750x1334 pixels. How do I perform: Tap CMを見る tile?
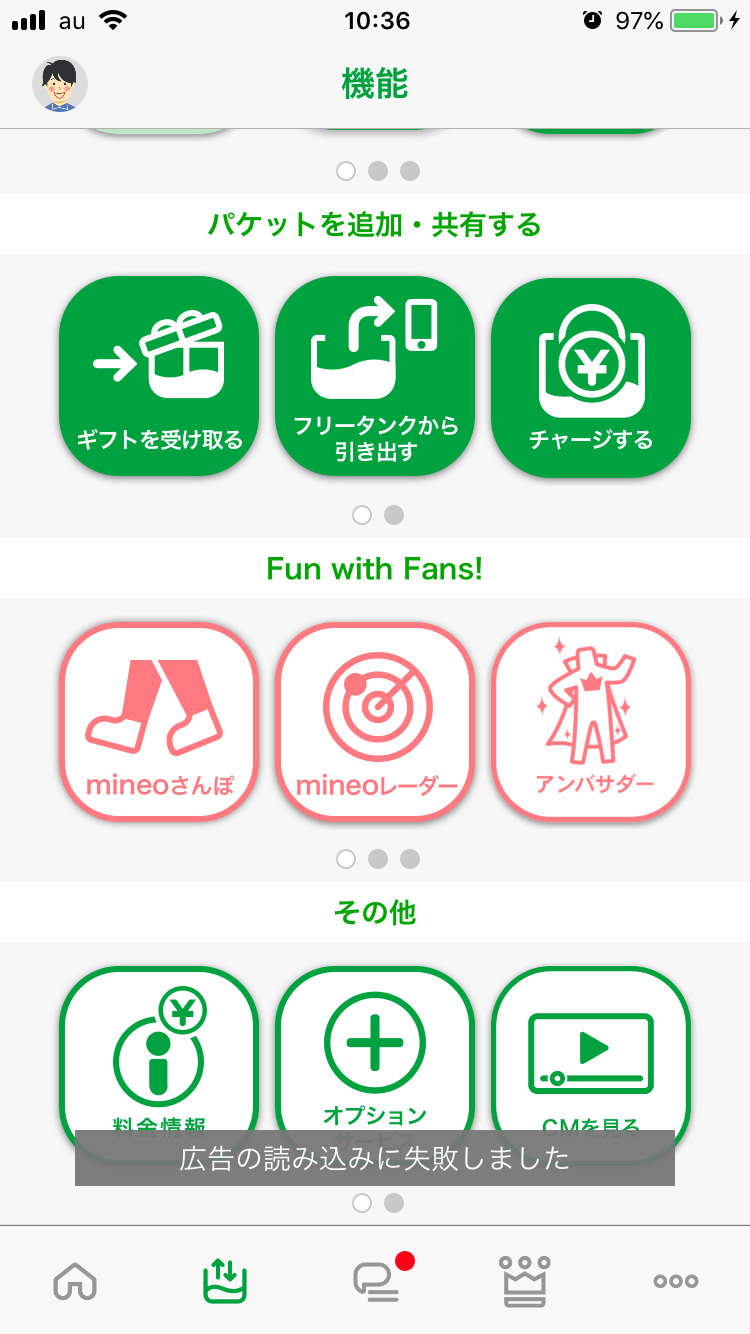coord(591,1050)
